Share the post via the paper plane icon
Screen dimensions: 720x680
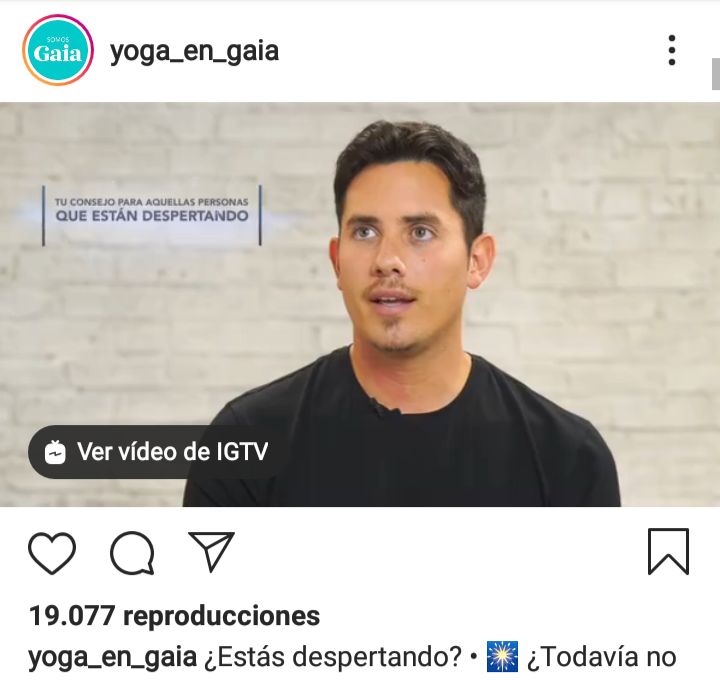(x=211, y=551)
